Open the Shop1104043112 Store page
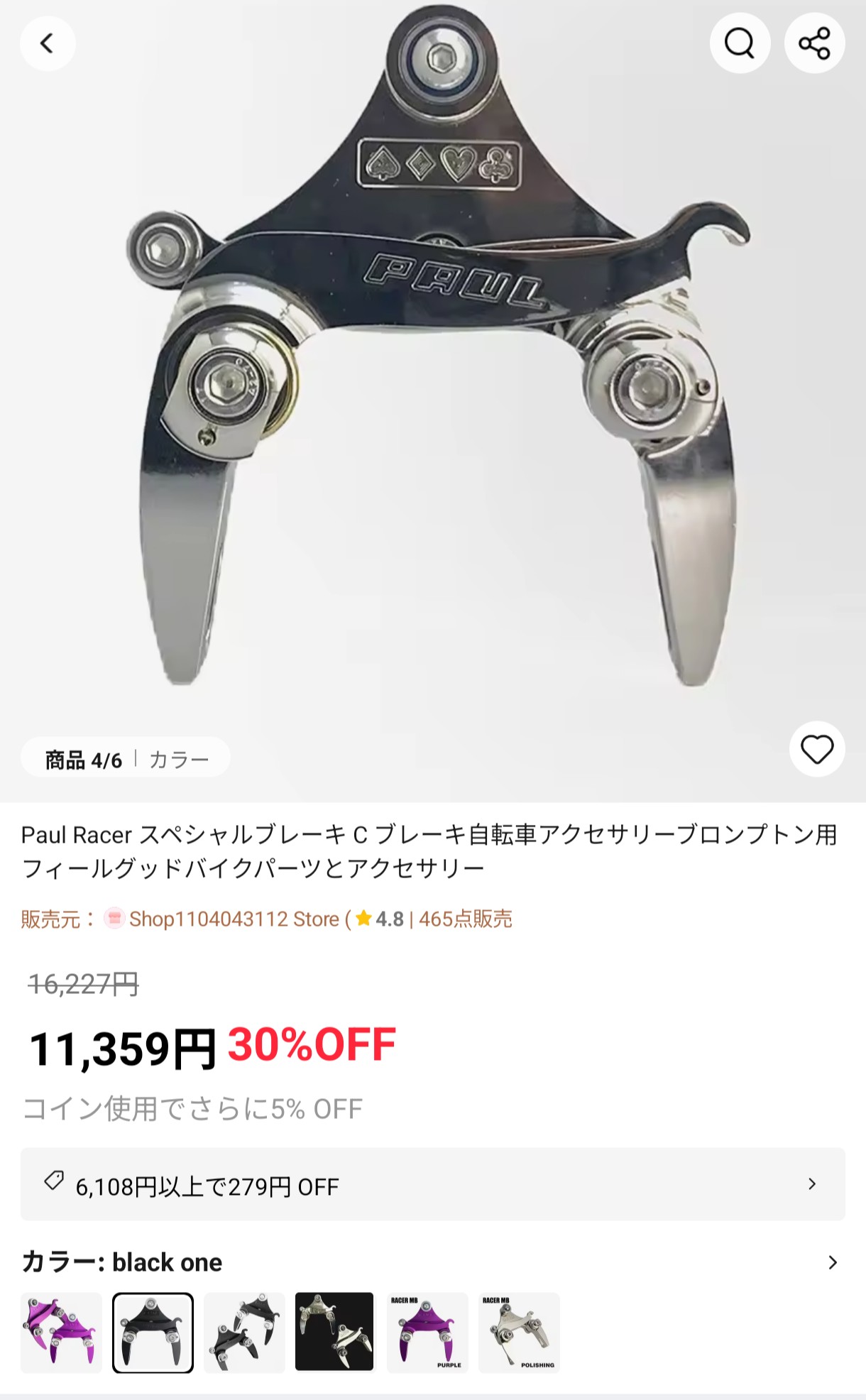This screenshot has height=1400, width=866. pos(234,919)
